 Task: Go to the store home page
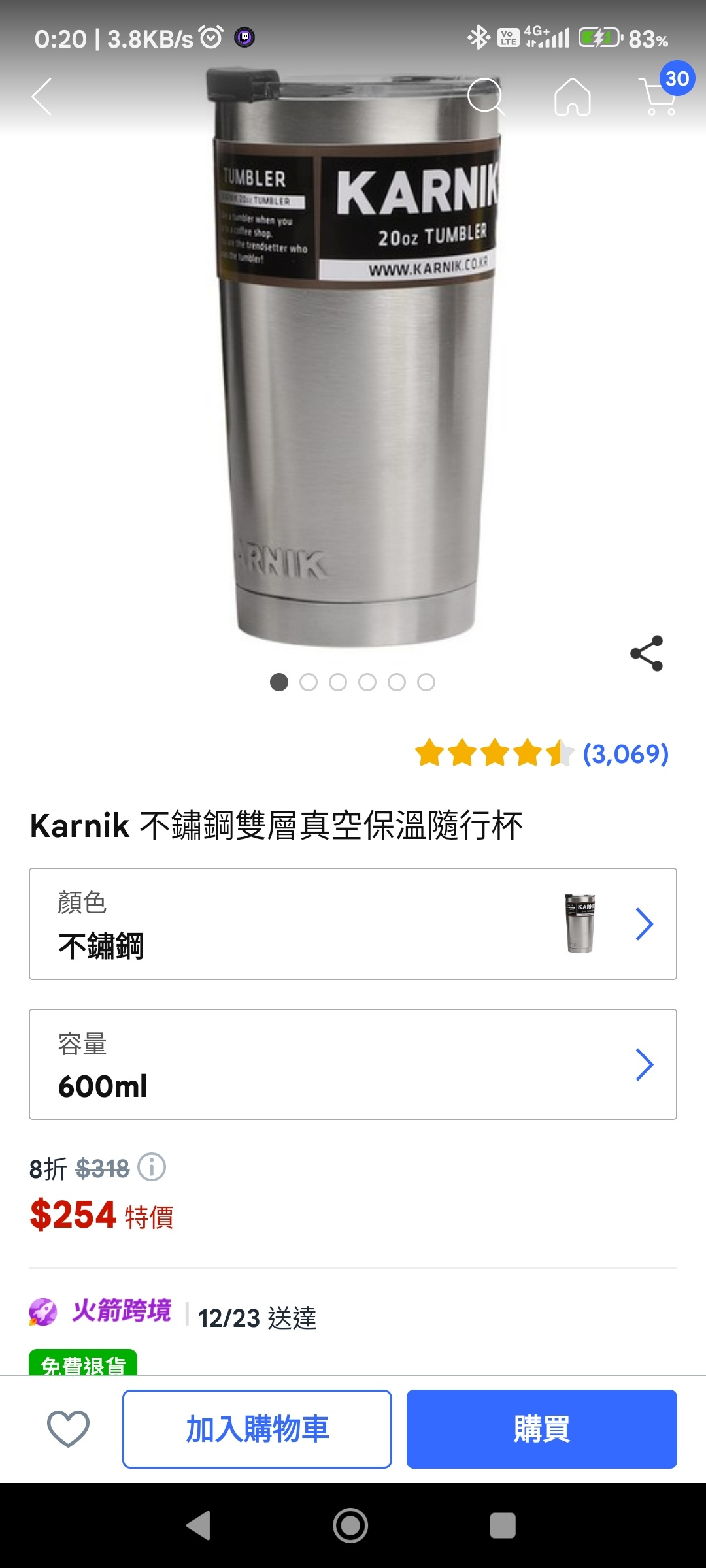(572, 97)
